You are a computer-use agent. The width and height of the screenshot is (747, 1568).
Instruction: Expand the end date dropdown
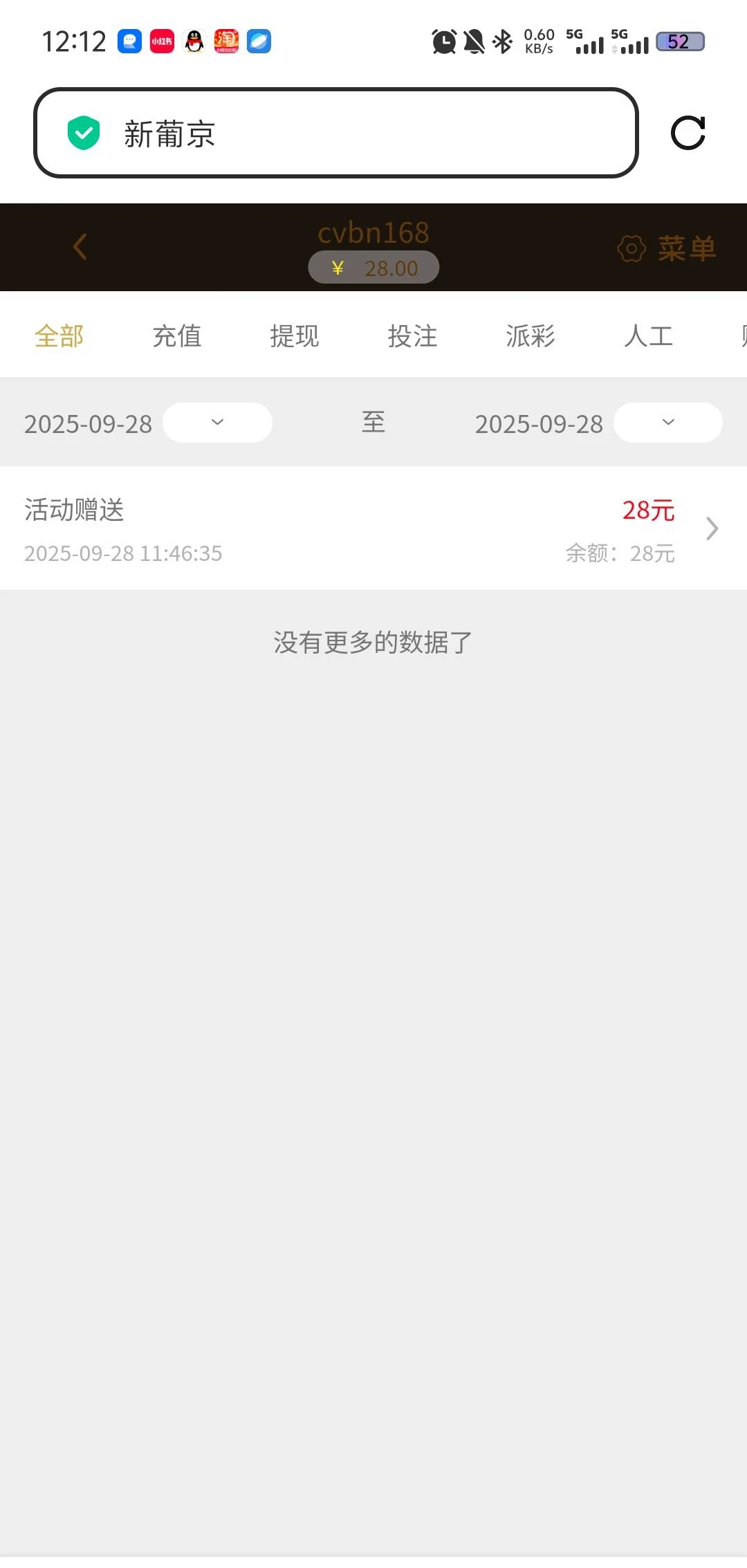(x=667, y=423)
